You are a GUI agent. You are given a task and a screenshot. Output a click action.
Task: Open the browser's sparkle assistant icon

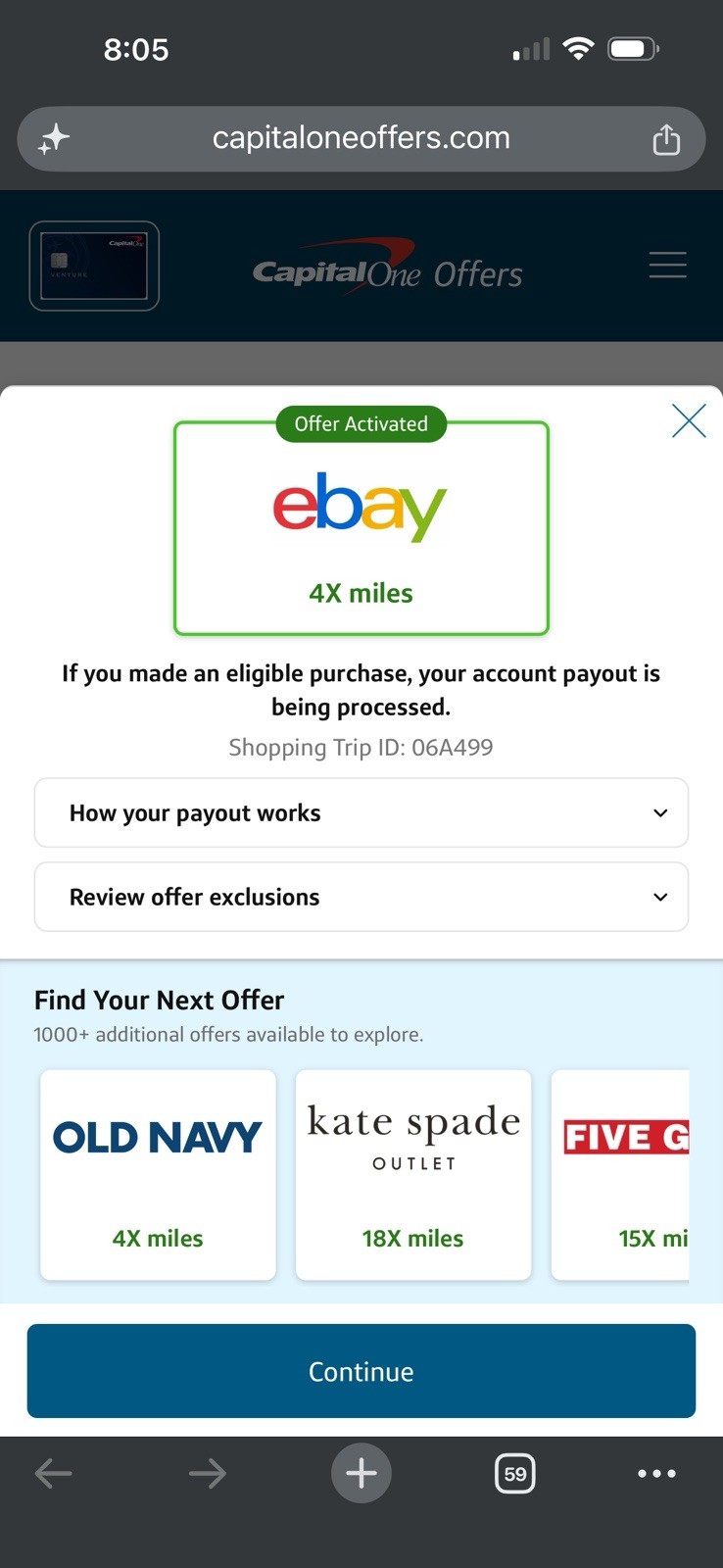click(x=54, y=139)
